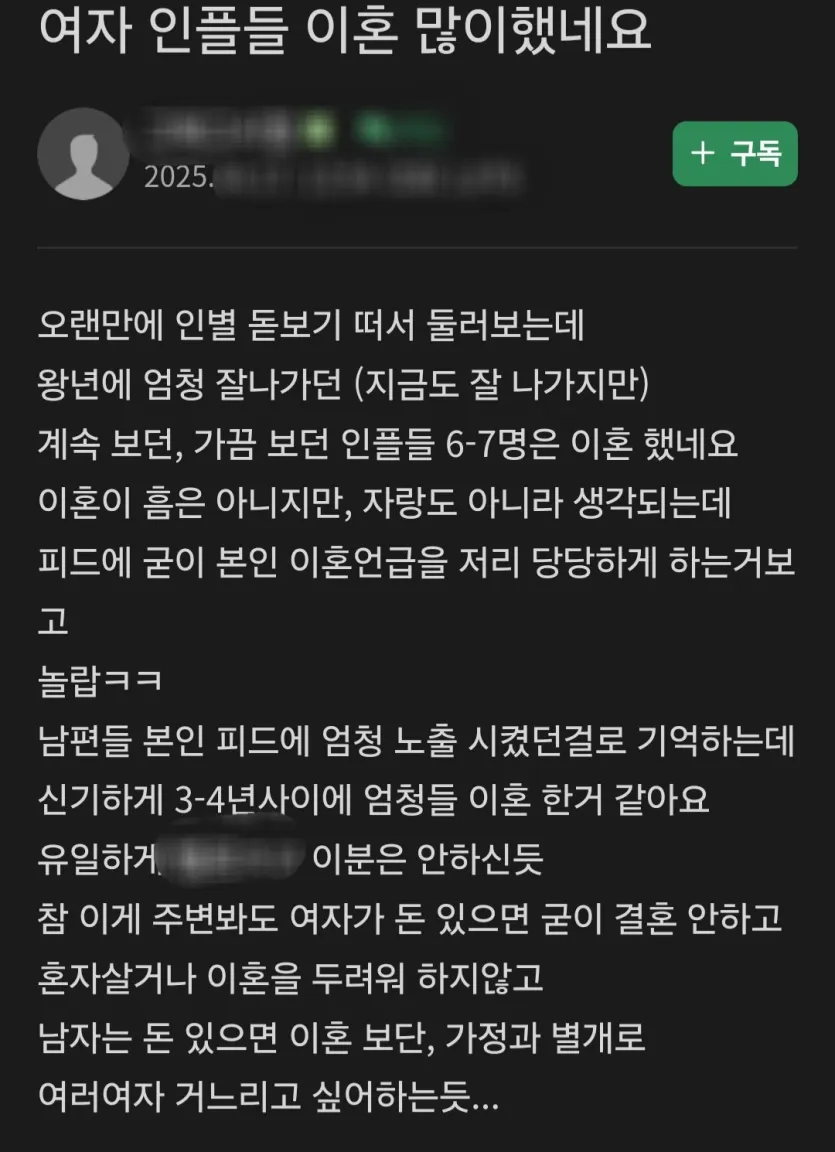835x1152 pixels.
Task: Tap the green 구독 subscribe button
Action: [734, 154]
